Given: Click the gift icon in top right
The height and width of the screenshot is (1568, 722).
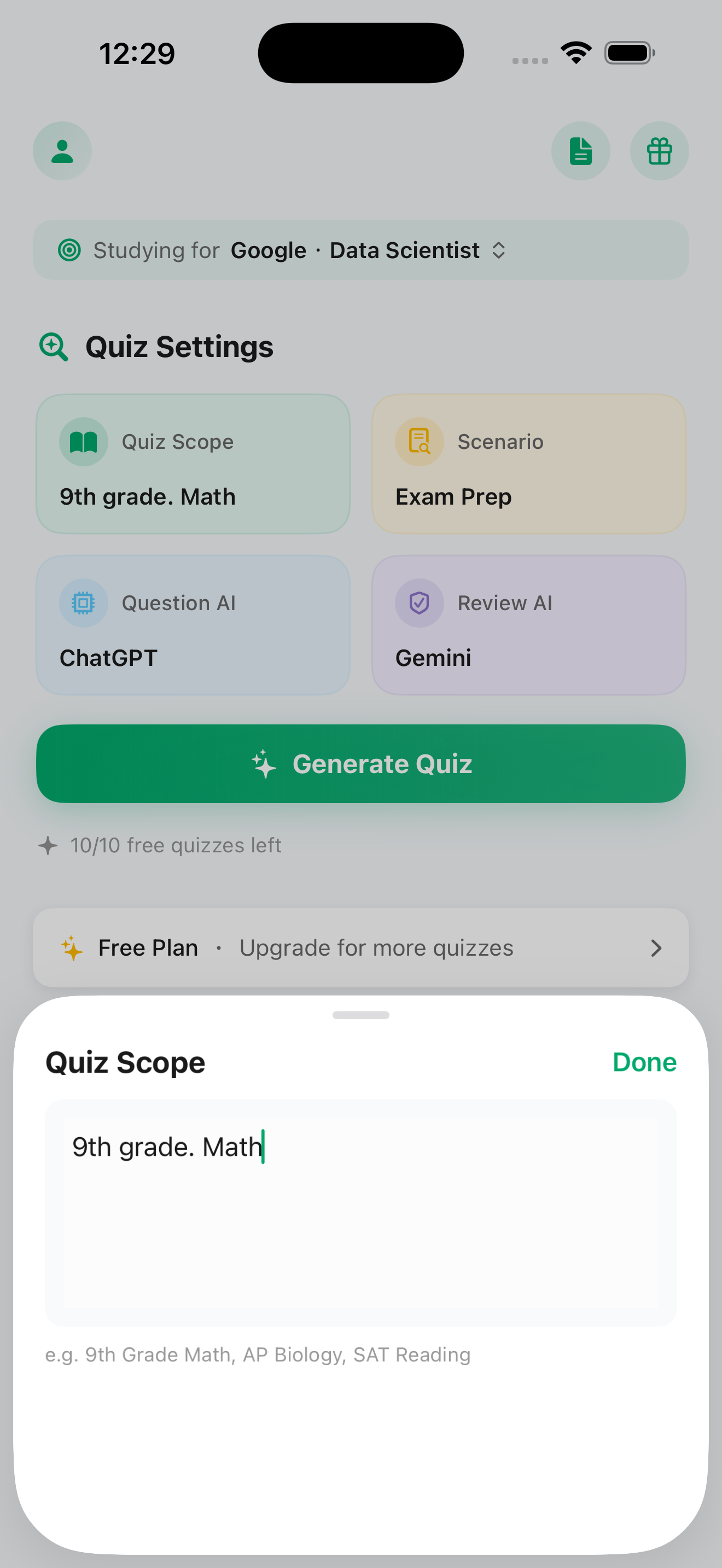Looking at the screenshot, I should point(660,150).
